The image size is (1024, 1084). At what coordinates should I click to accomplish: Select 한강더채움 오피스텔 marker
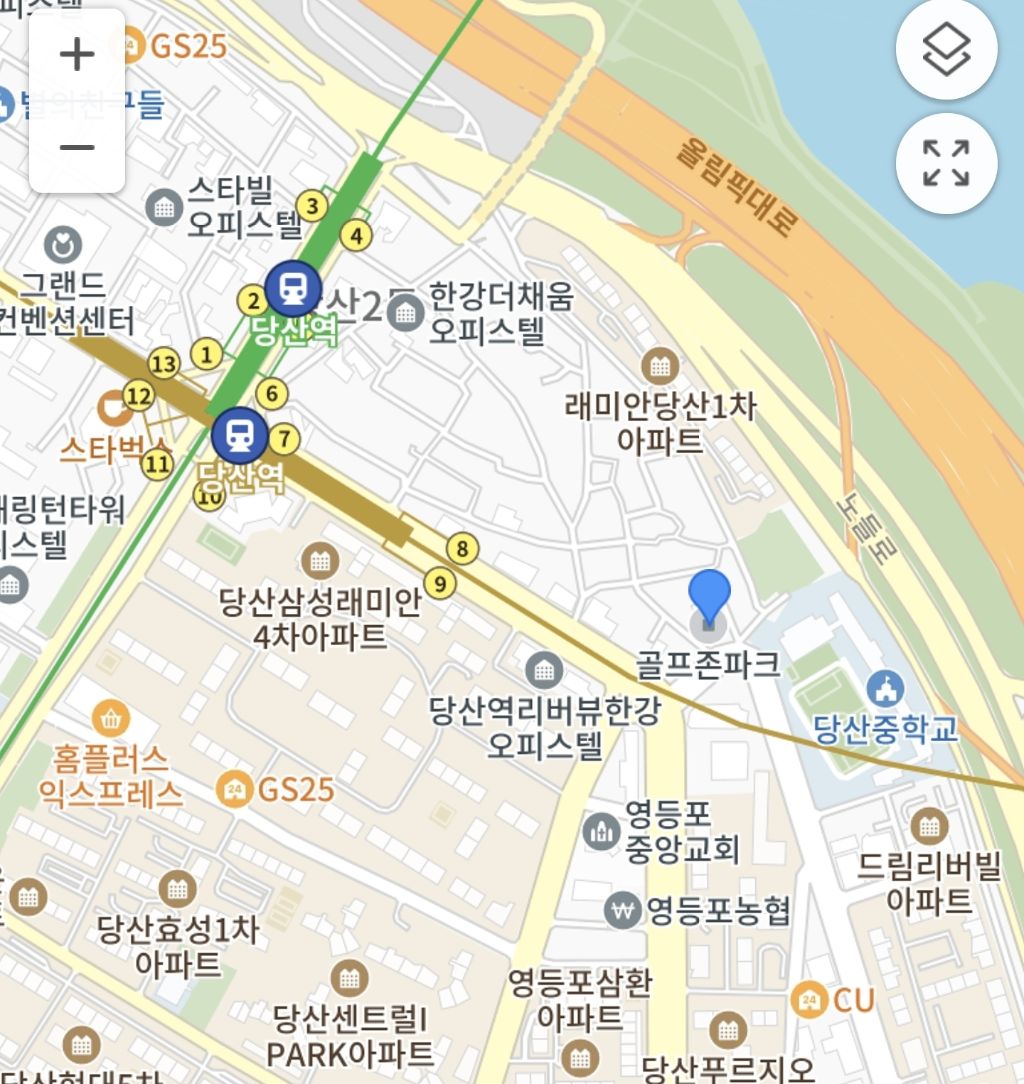(x=405, y=314)
